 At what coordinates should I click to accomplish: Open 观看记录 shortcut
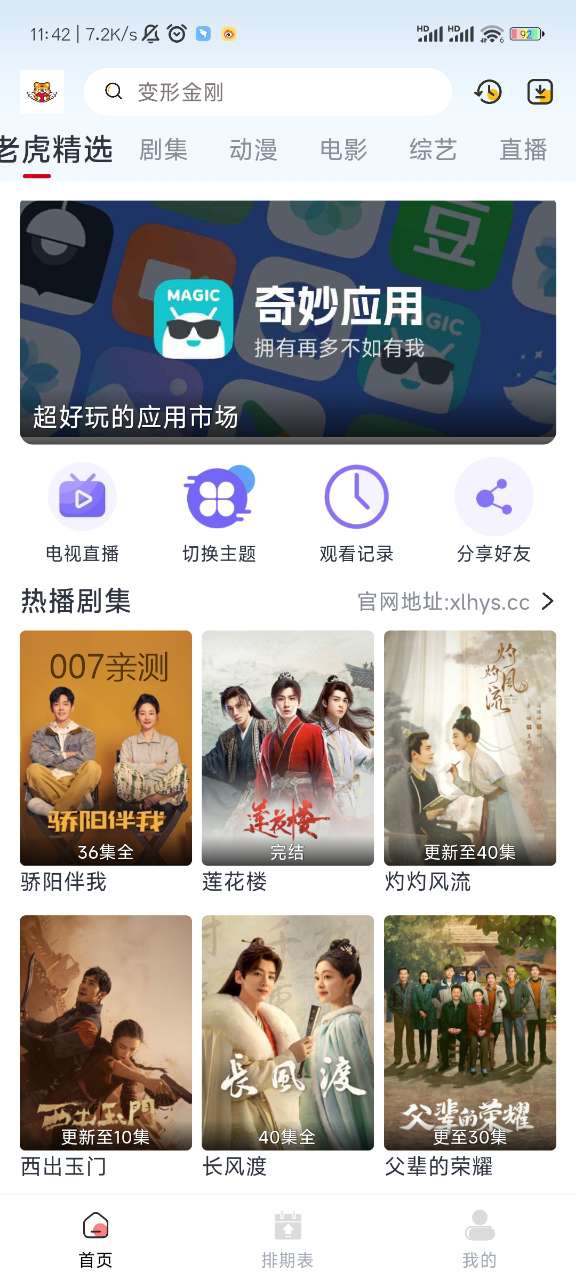coord(356,513)
